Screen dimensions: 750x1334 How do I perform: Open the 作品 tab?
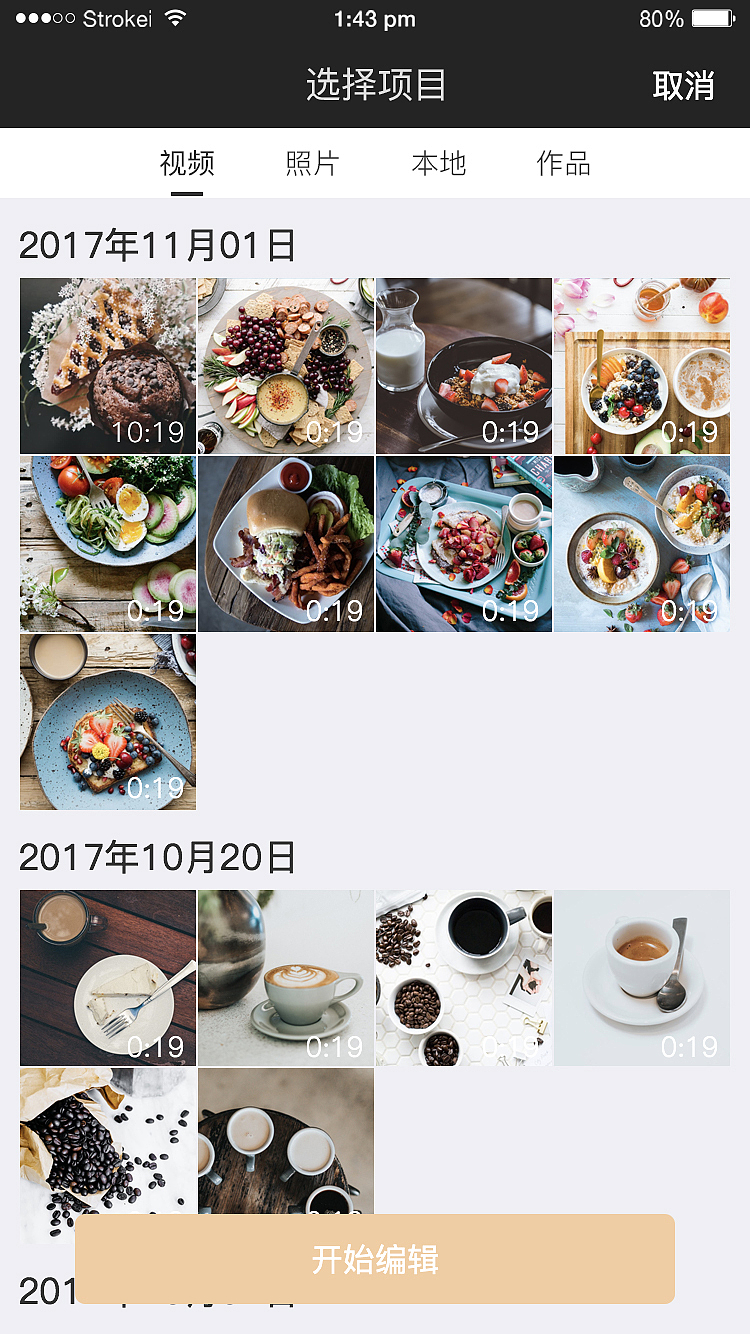point(563,163)
